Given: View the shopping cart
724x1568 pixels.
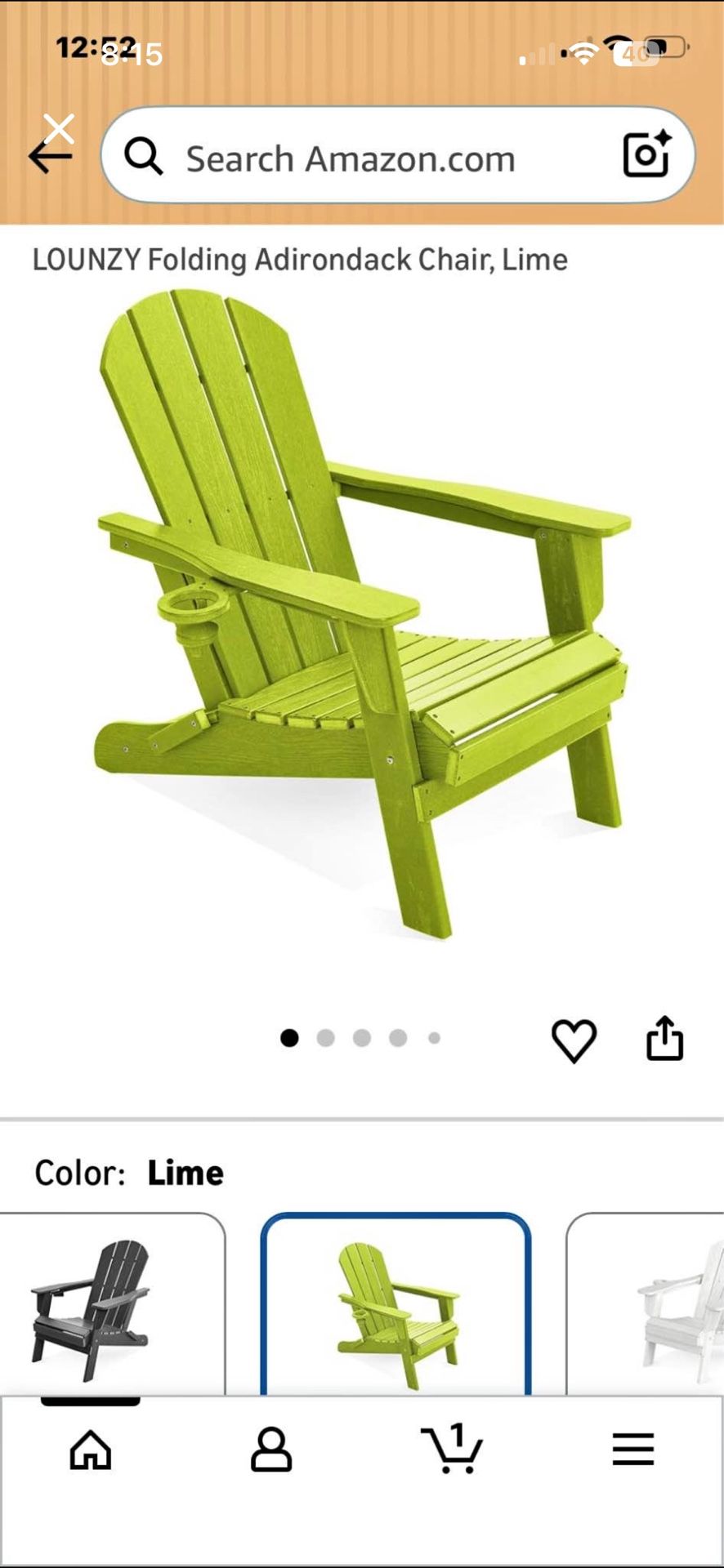Looking at the screenshot, I should pyautogui.click(x=452, y=1448).
